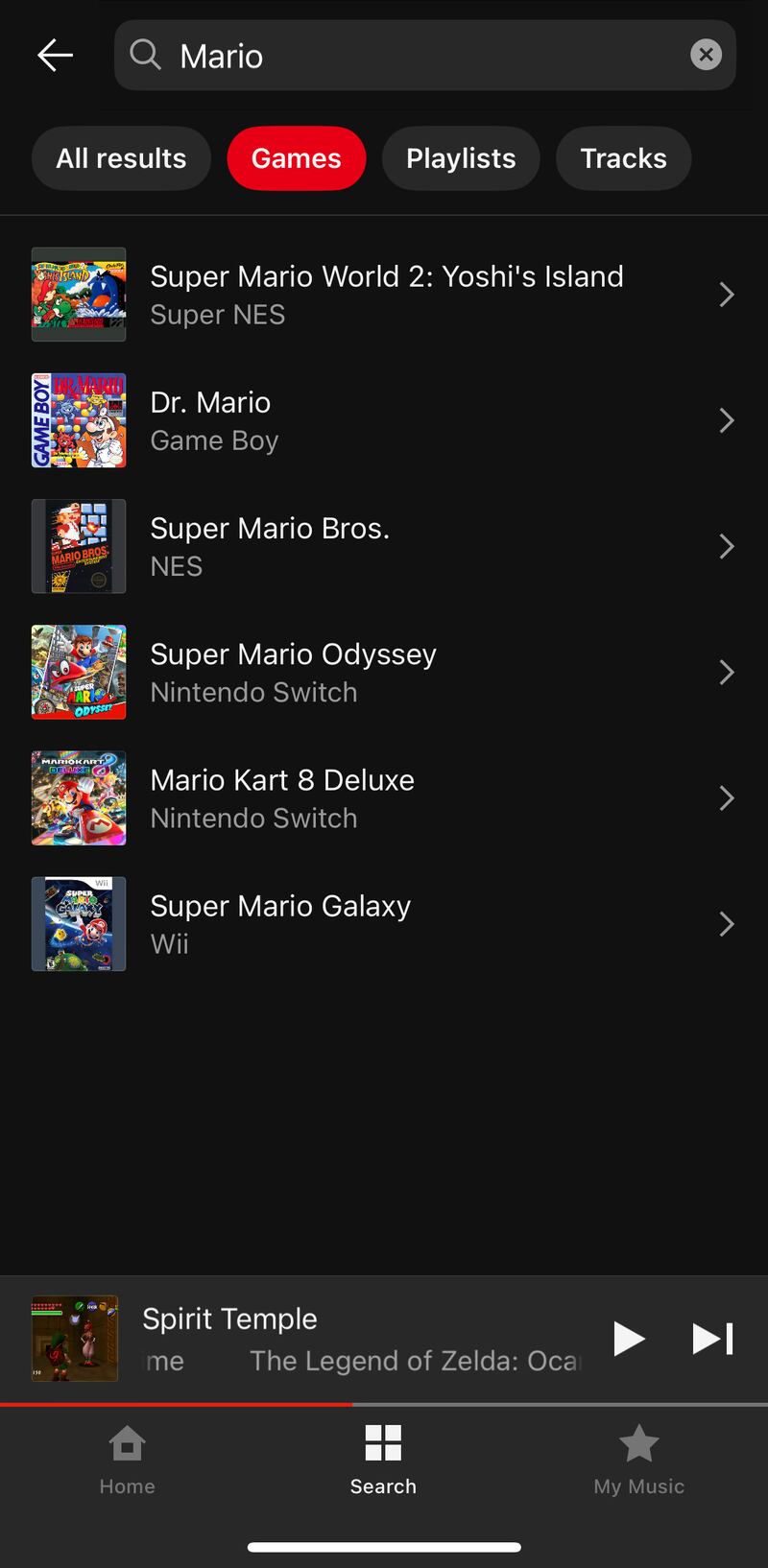Screen dimensions: 768x1568
Task: Open the Dr. Mario Game Boy result
Action: pos(384,420)
